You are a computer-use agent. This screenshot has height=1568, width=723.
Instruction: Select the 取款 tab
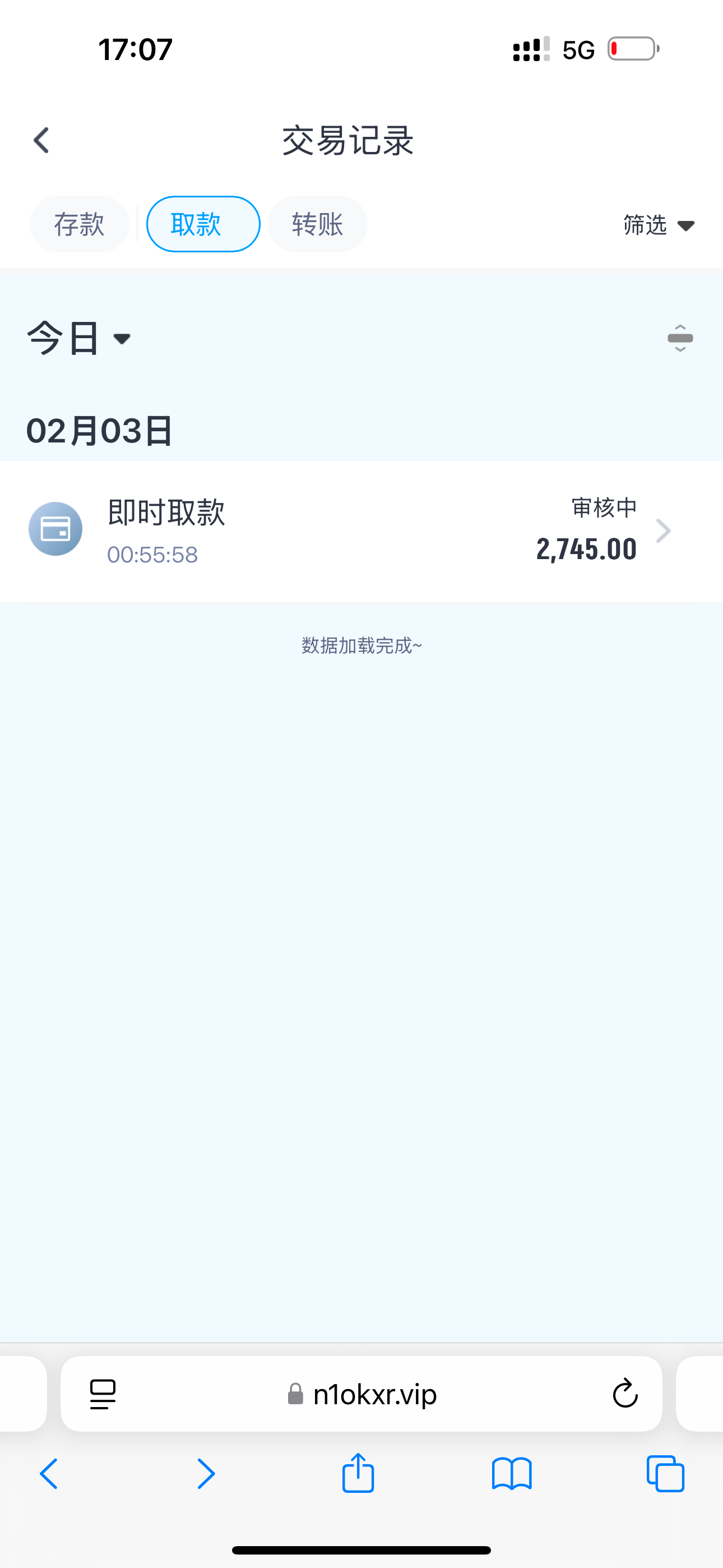203,224
